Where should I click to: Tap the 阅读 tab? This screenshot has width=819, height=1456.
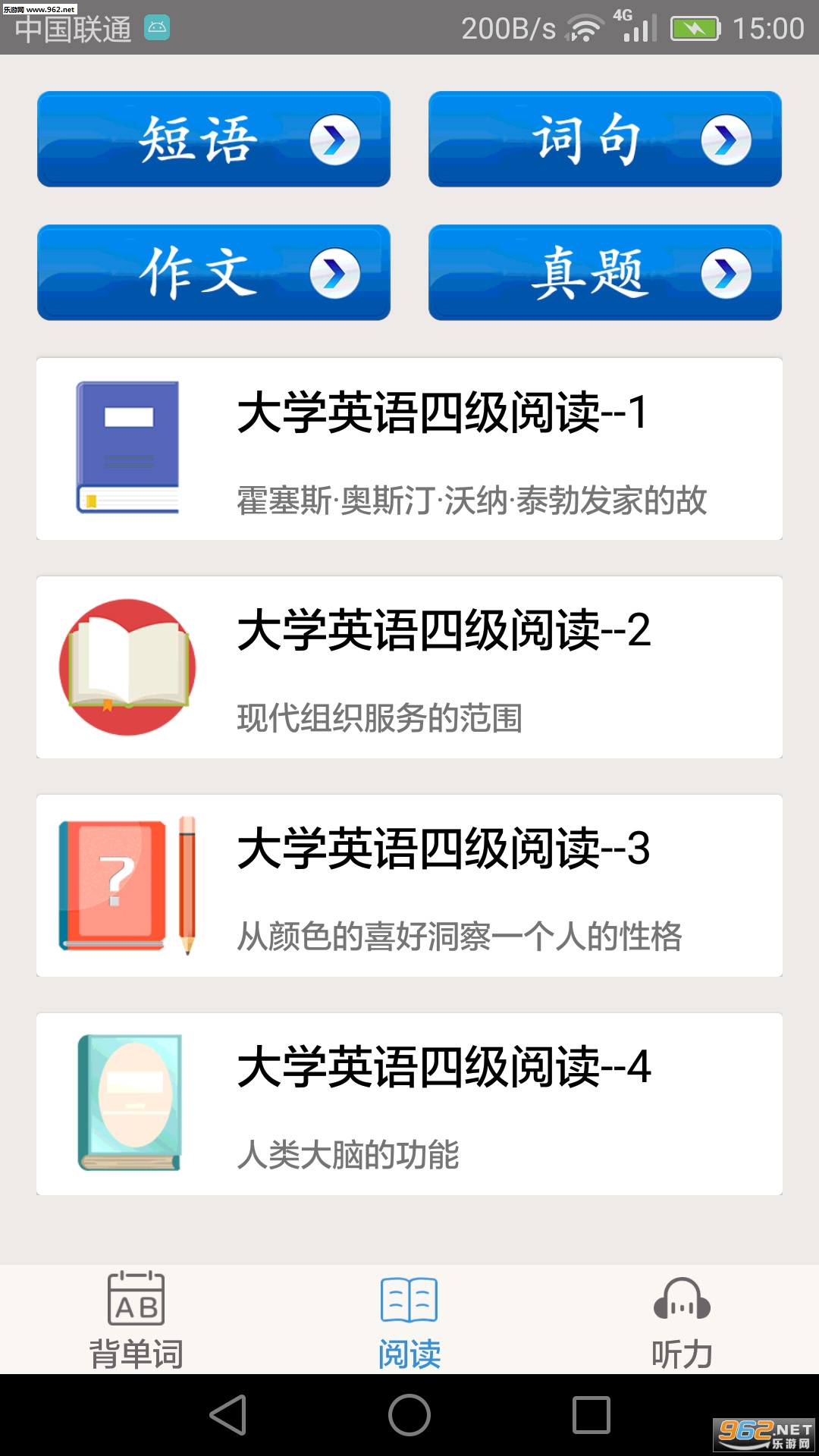coord(409,1321)
